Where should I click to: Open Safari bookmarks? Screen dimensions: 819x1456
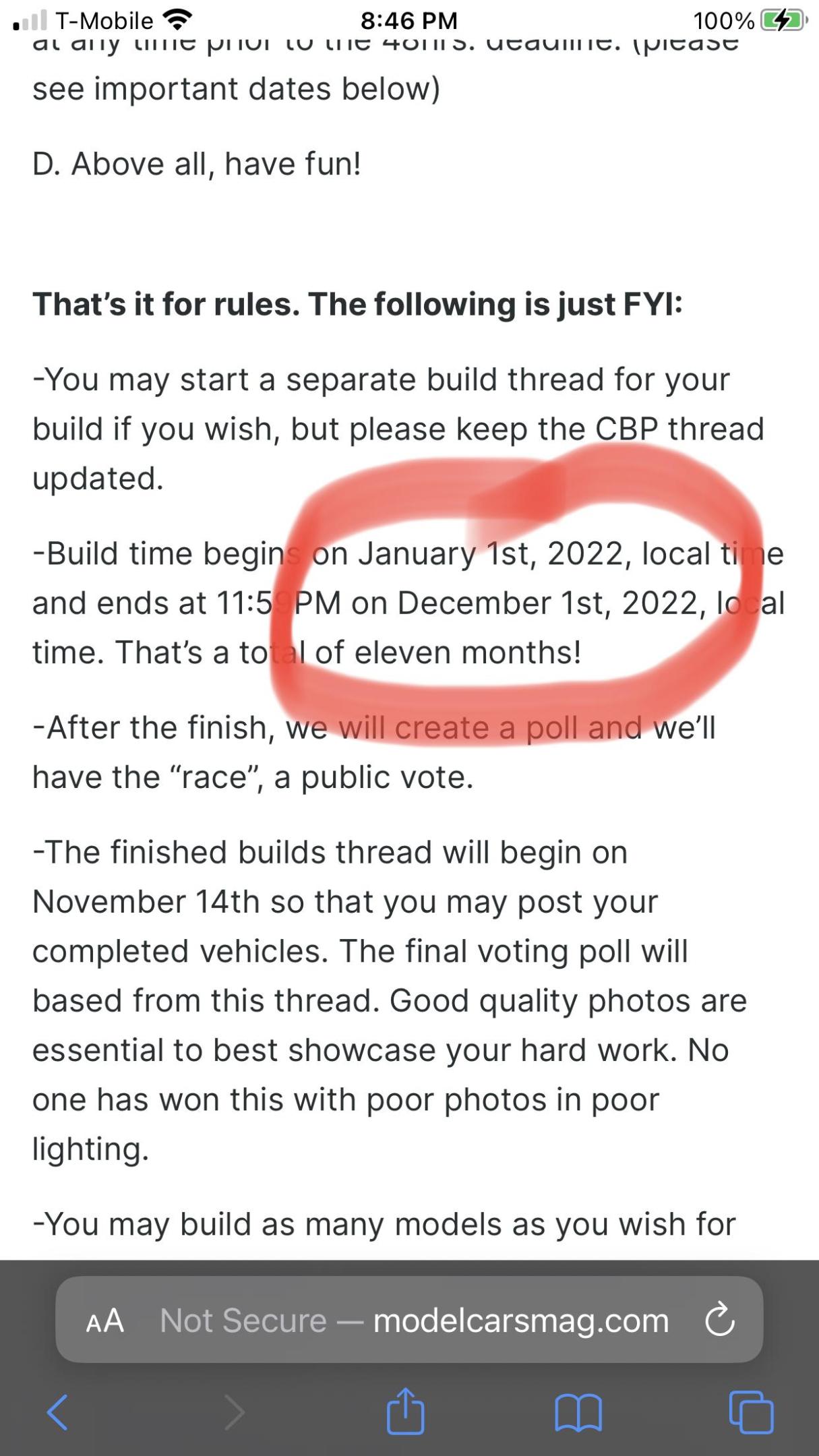(x=578, y=1412)
